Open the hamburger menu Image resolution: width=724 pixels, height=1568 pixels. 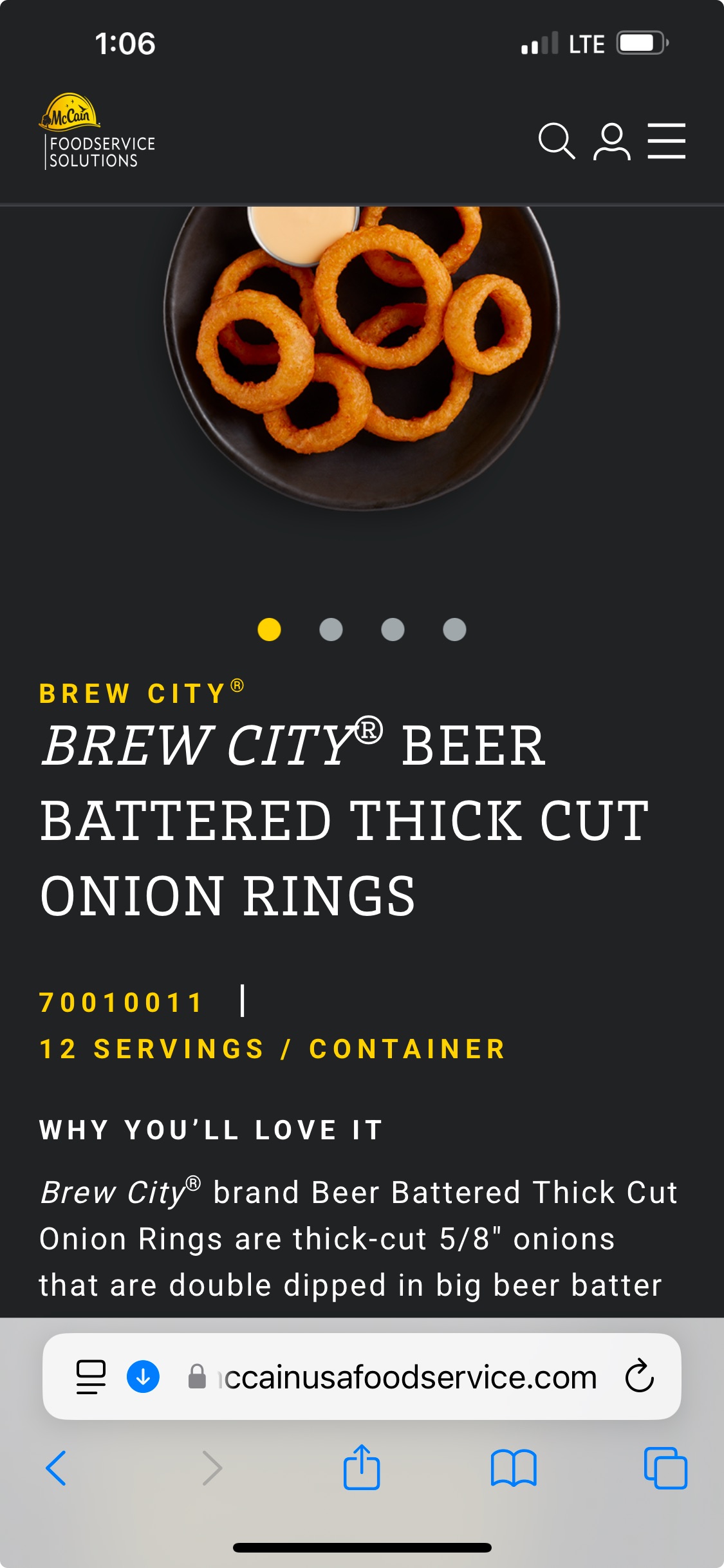[x=667, y=141]
